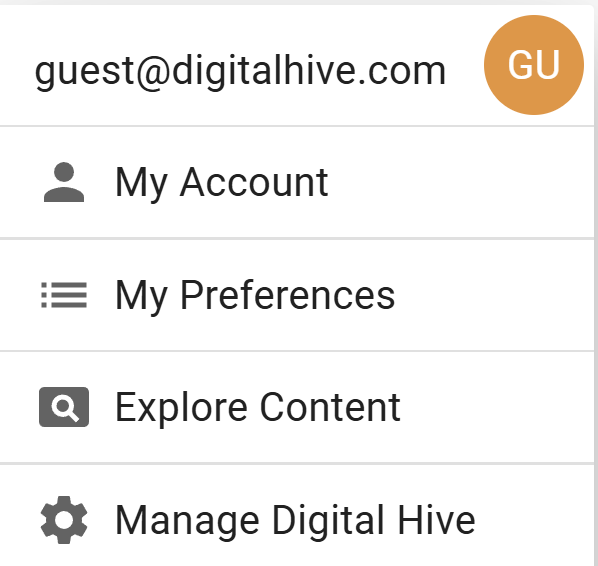Select Explore Content
The image size is (598, 566).
pyautogui.click(x=297, y=407)
